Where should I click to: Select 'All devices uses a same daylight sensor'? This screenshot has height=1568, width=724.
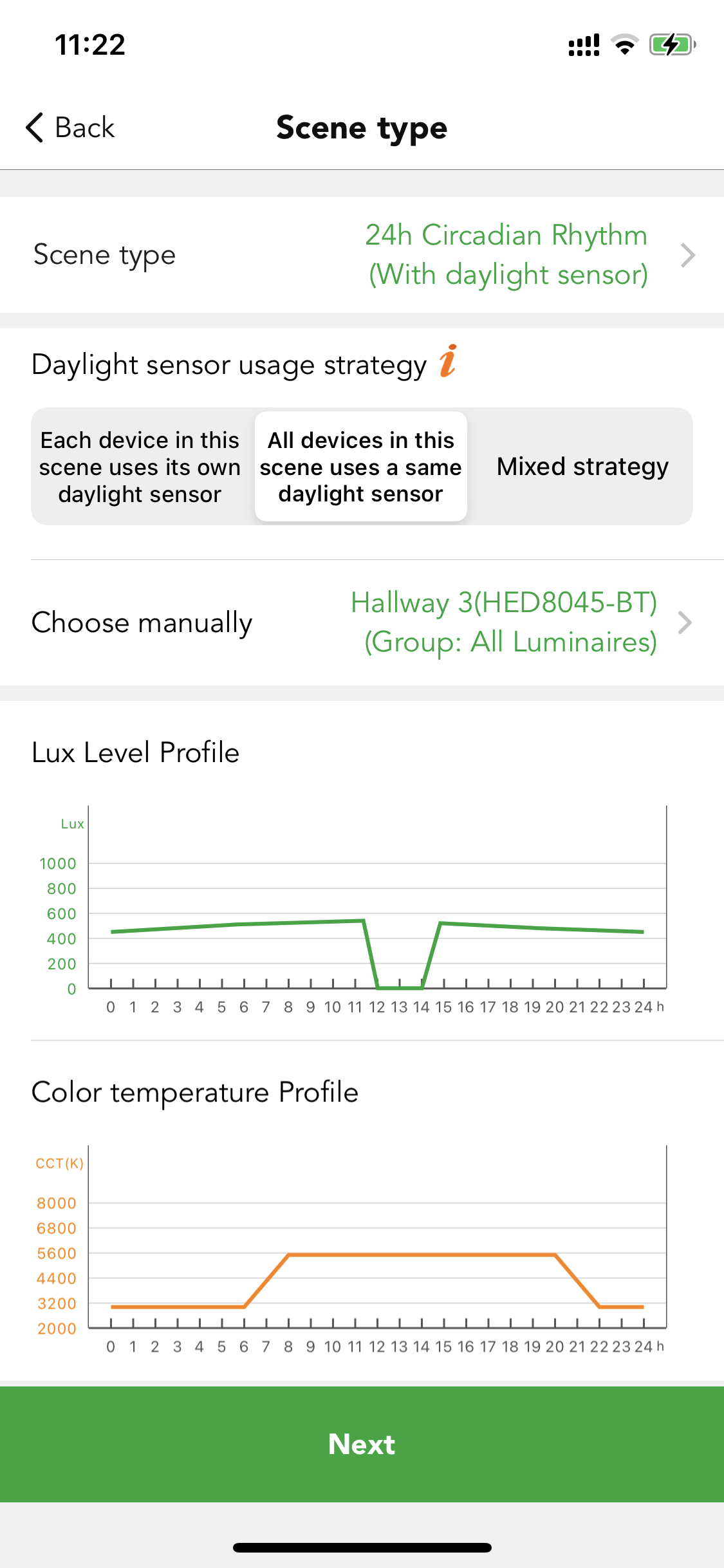(361, 467)
